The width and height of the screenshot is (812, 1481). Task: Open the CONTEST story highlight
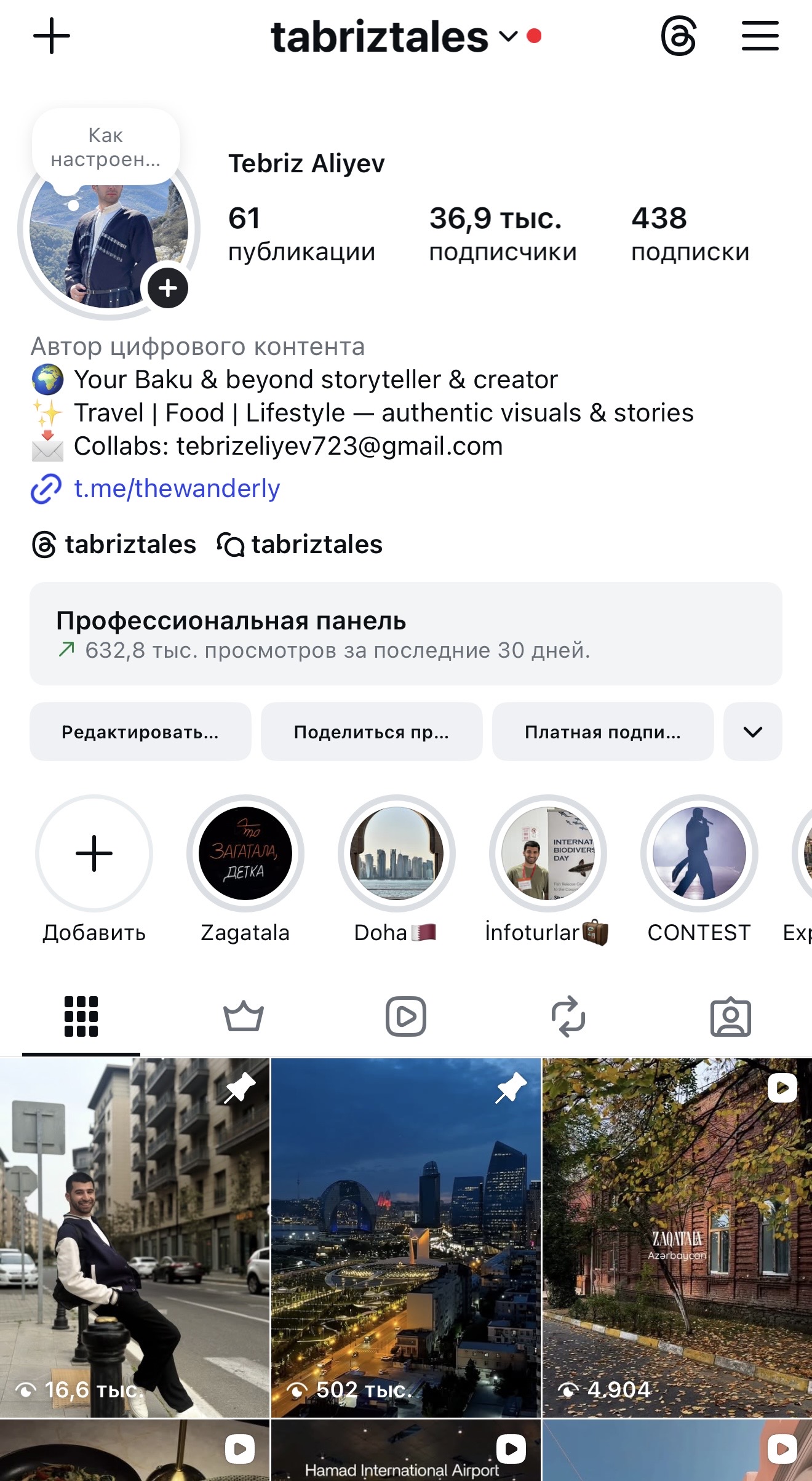699,853
